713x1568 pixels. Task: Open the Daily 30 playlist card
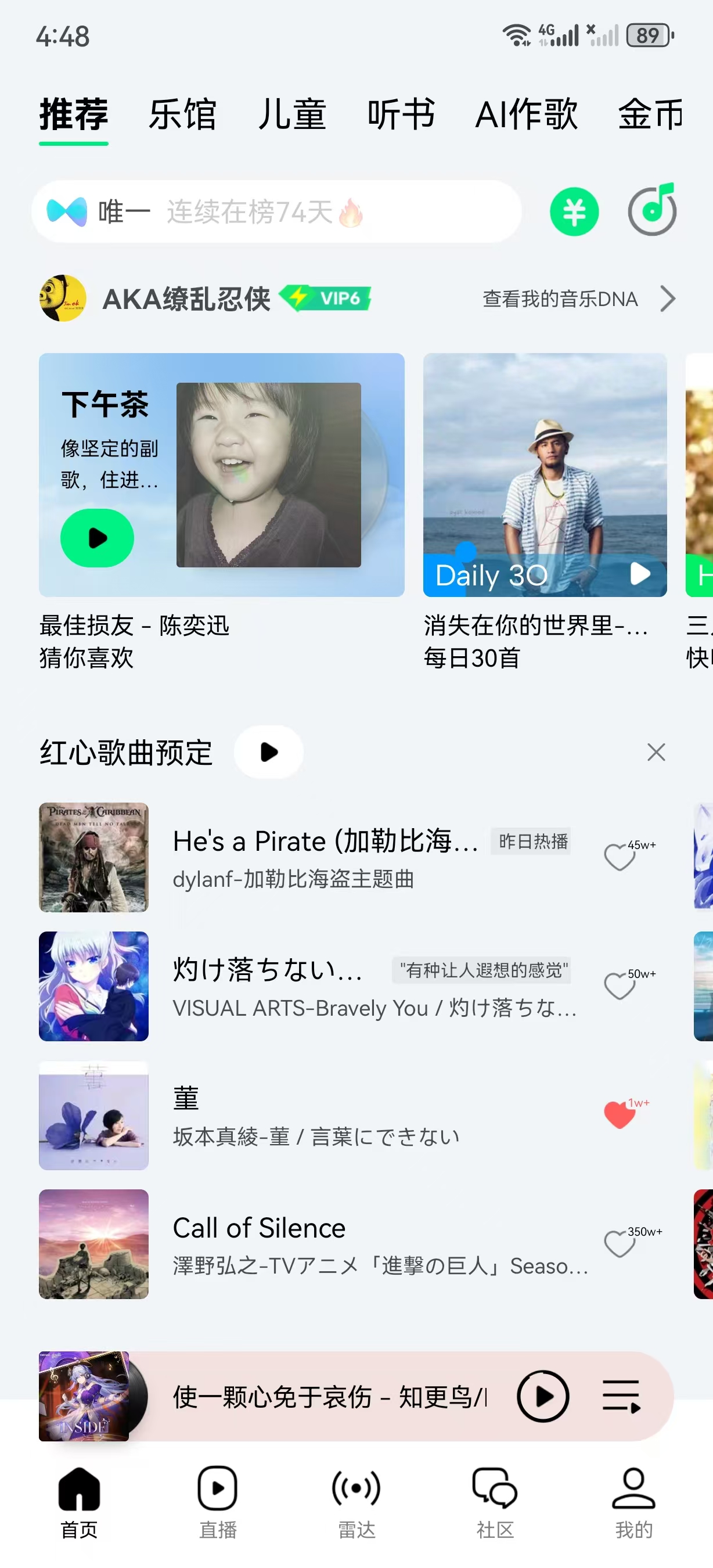[545, 475]
